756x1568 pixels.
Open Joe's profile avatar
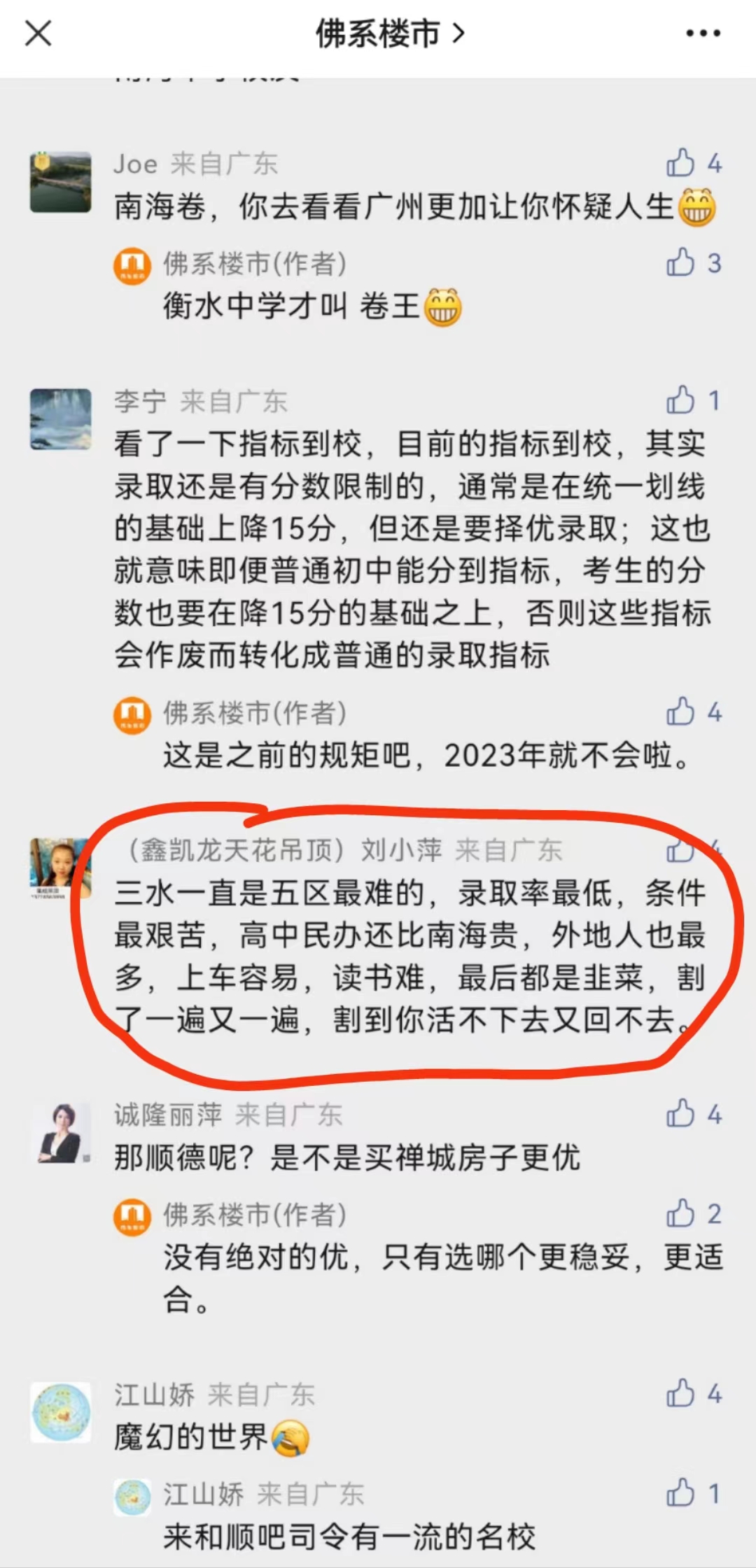[61, 182]
